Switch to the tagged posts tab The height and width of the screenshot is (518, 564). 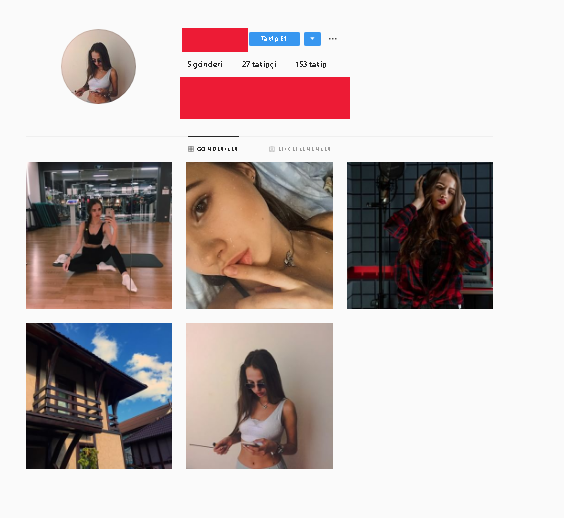[300, 149]
